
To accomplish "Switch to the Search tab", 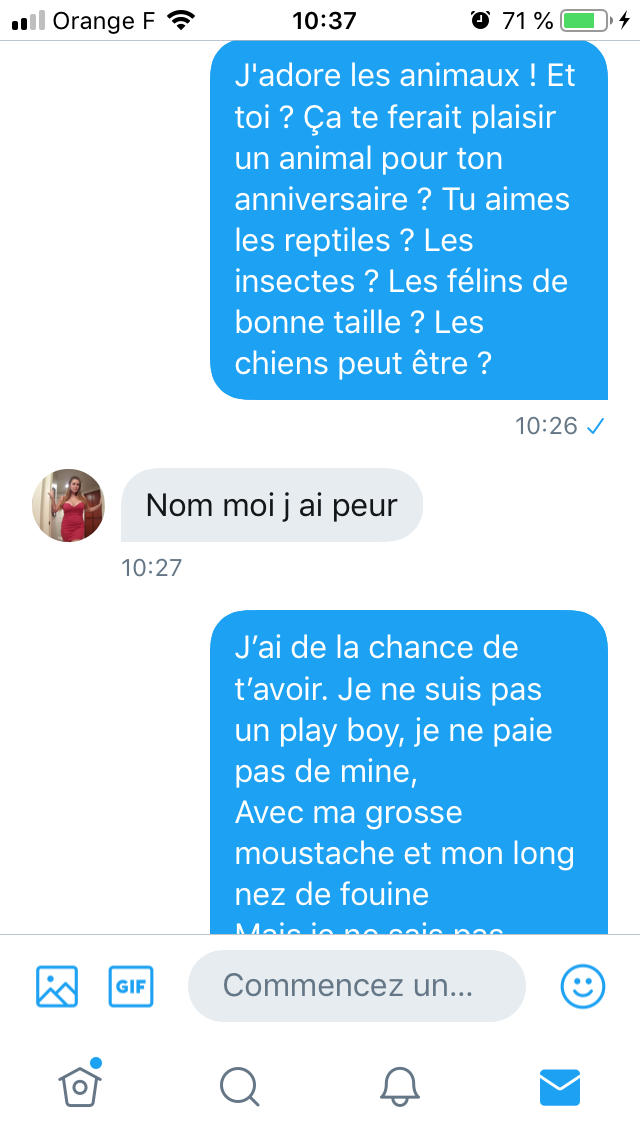I will [240, 1085].
